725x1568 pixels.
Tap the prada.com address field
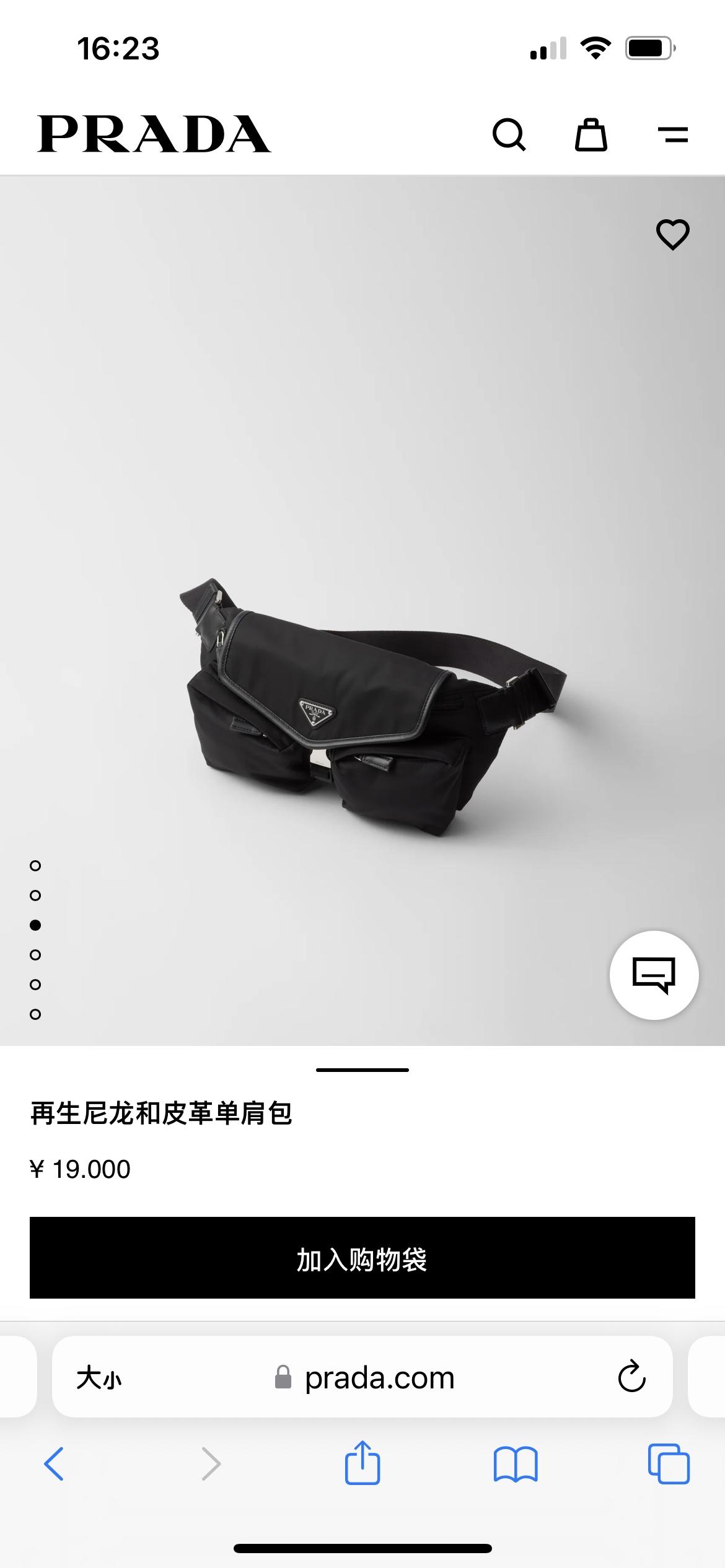tap(378, 1378)
